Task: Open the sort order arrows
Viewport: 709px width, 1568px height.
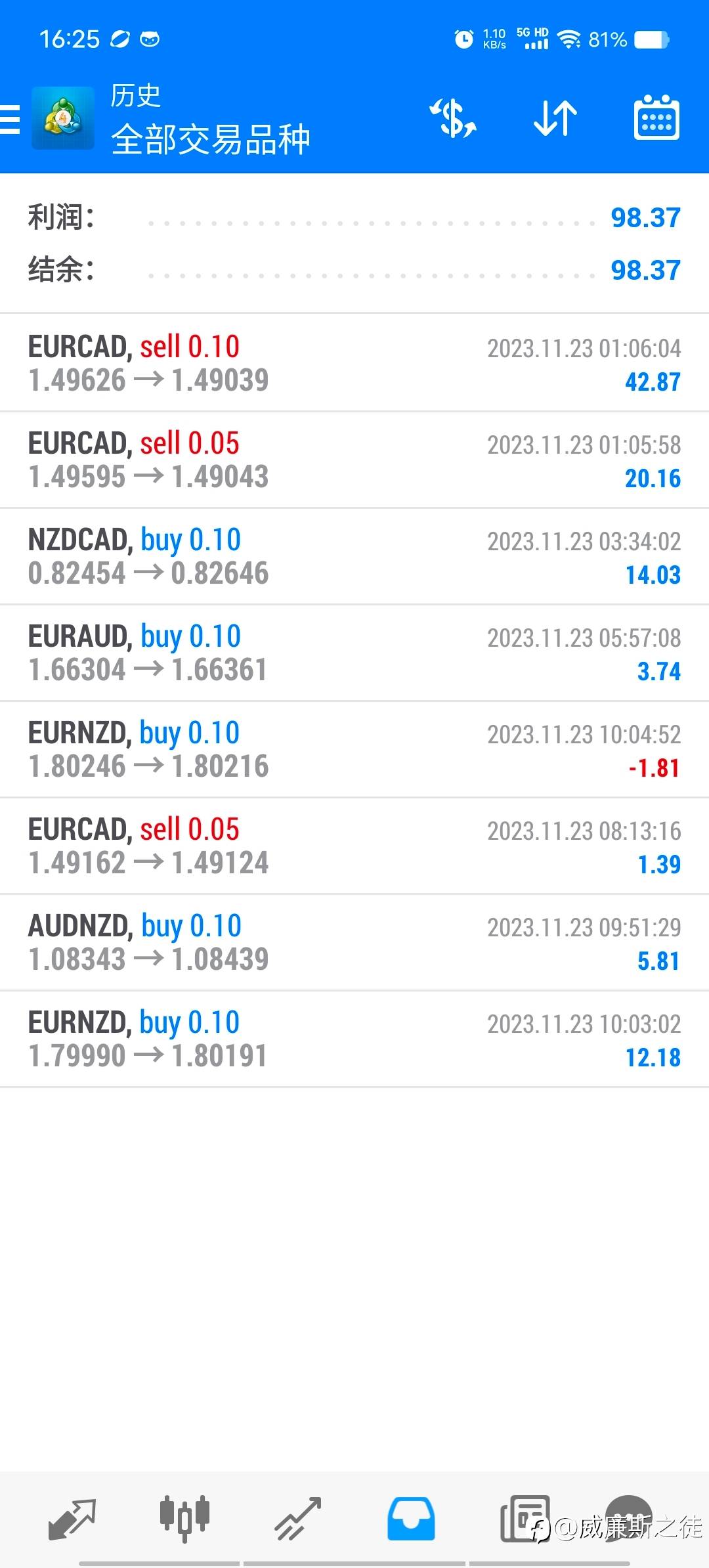Action: point(555,119)
